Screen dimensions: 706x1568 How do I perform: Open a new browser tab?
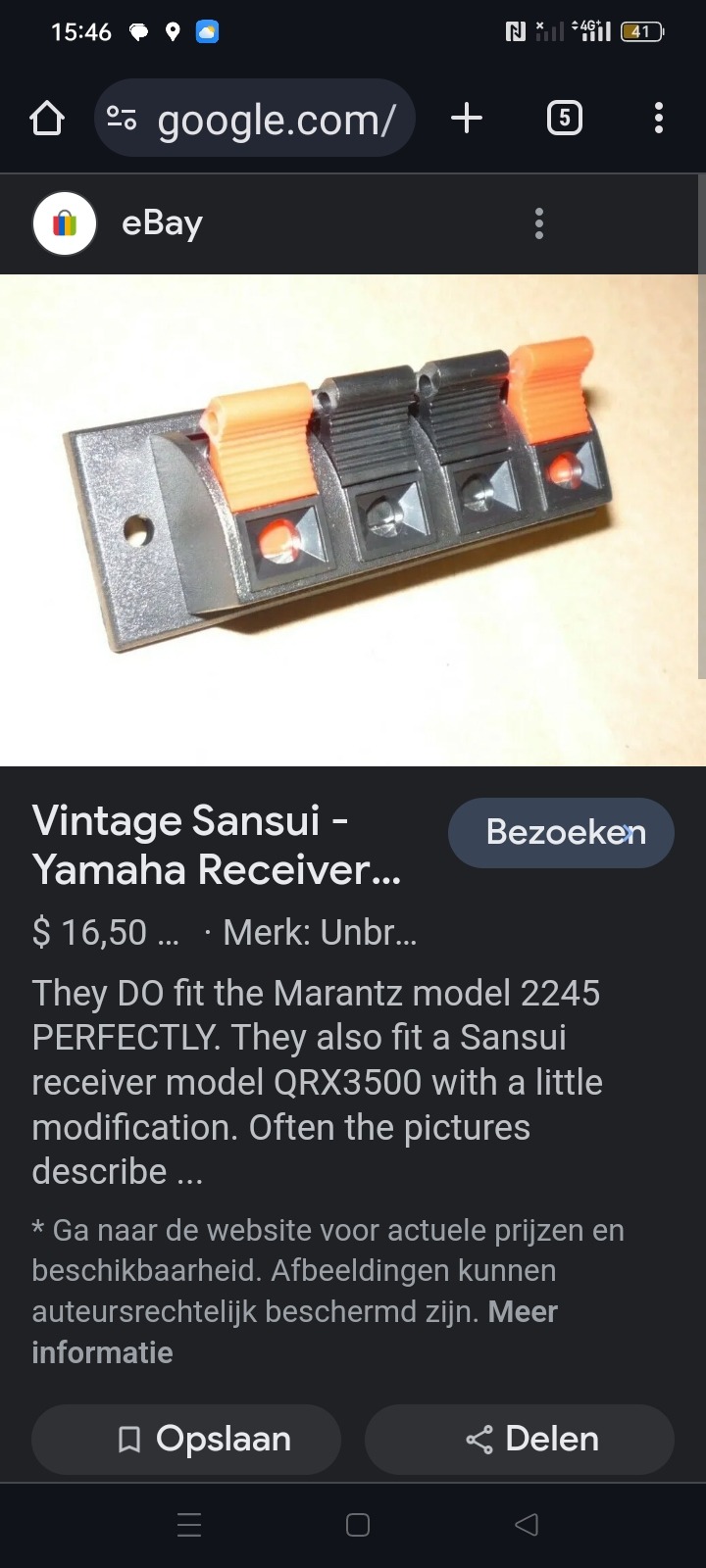467,119
